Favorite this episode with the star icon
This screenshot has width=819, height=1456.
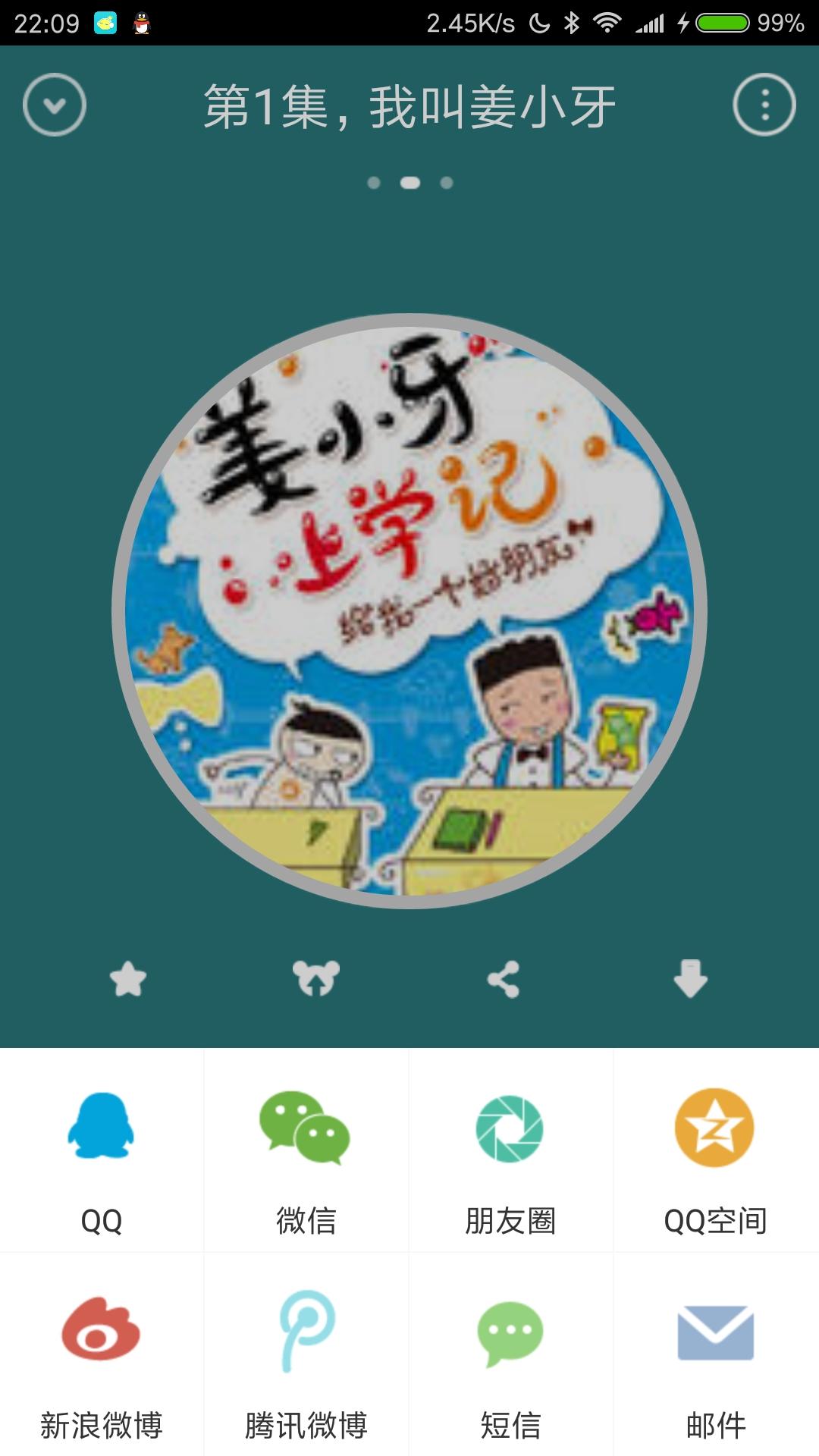128,979
